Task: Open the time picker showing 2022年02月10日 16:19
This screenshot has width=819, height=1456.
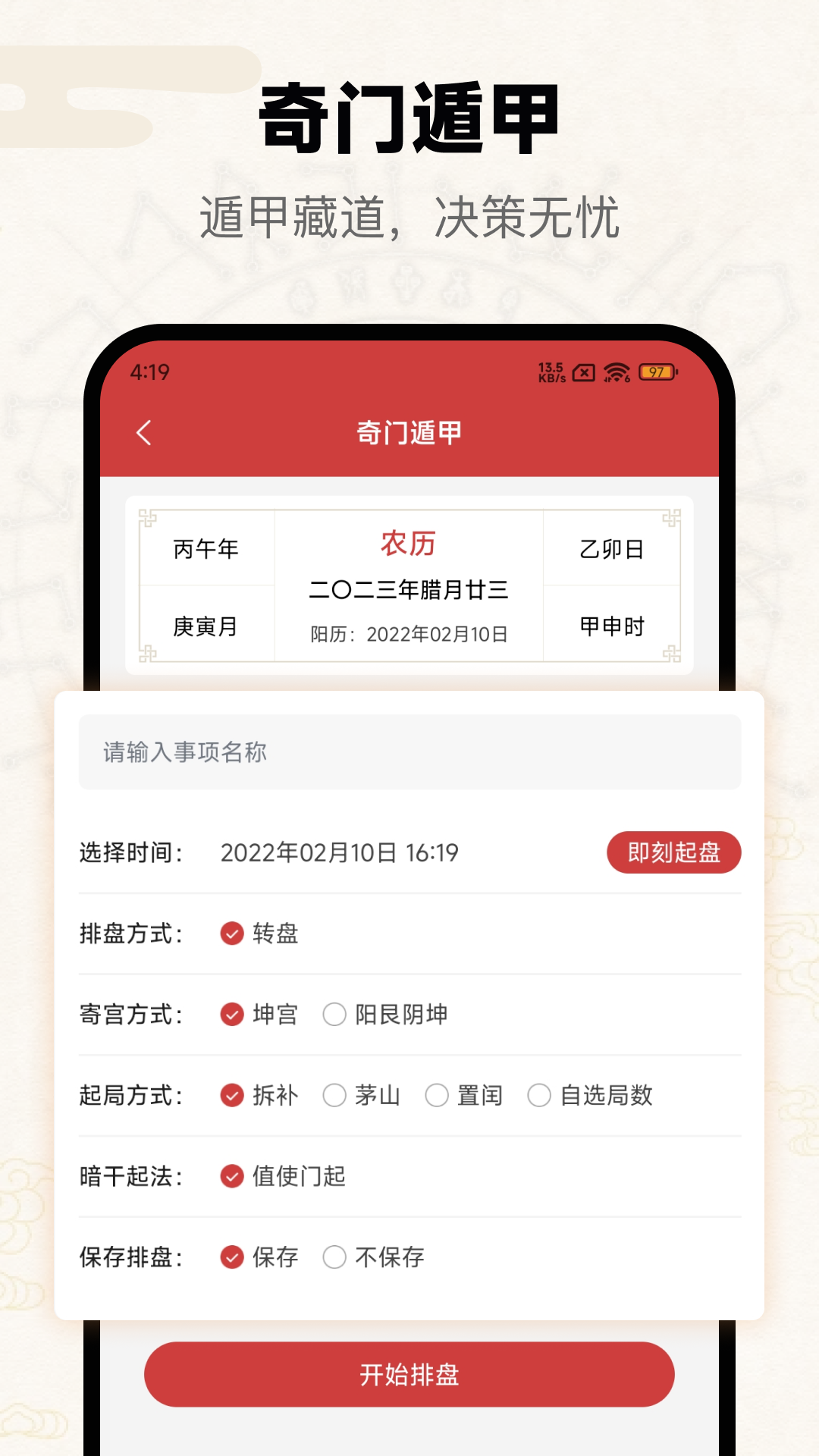Action: point(339,852)
